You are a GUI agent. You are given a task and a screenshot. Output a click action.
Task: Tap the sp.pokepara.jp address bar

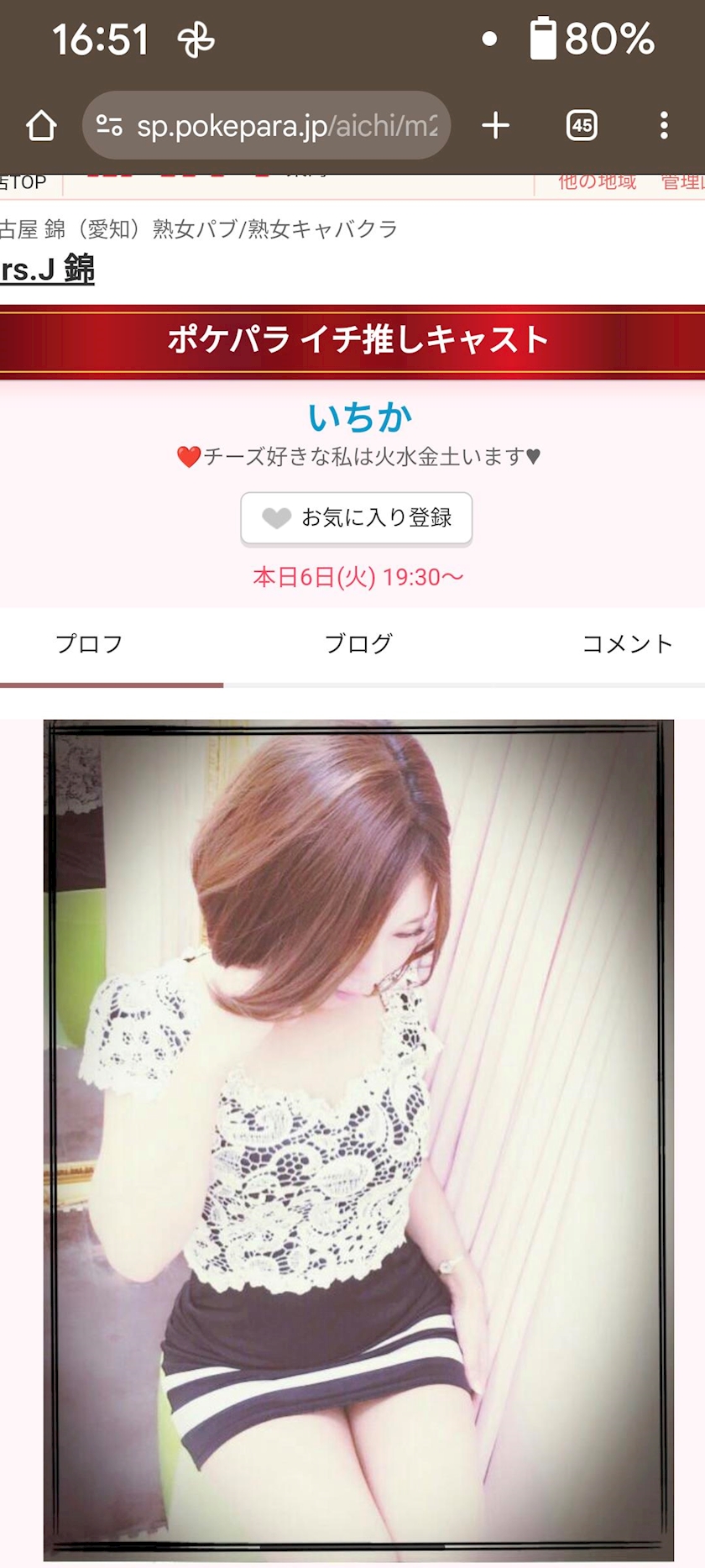point(267,126)
